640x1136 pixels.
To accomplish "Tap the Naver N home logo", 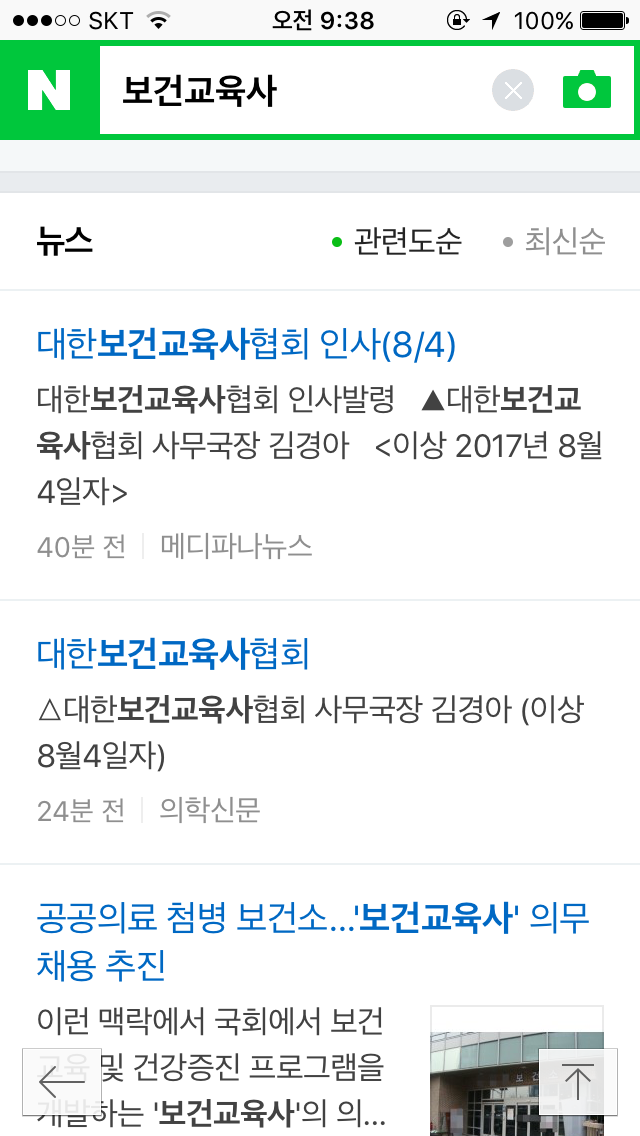I will click(x=48, y=91).
